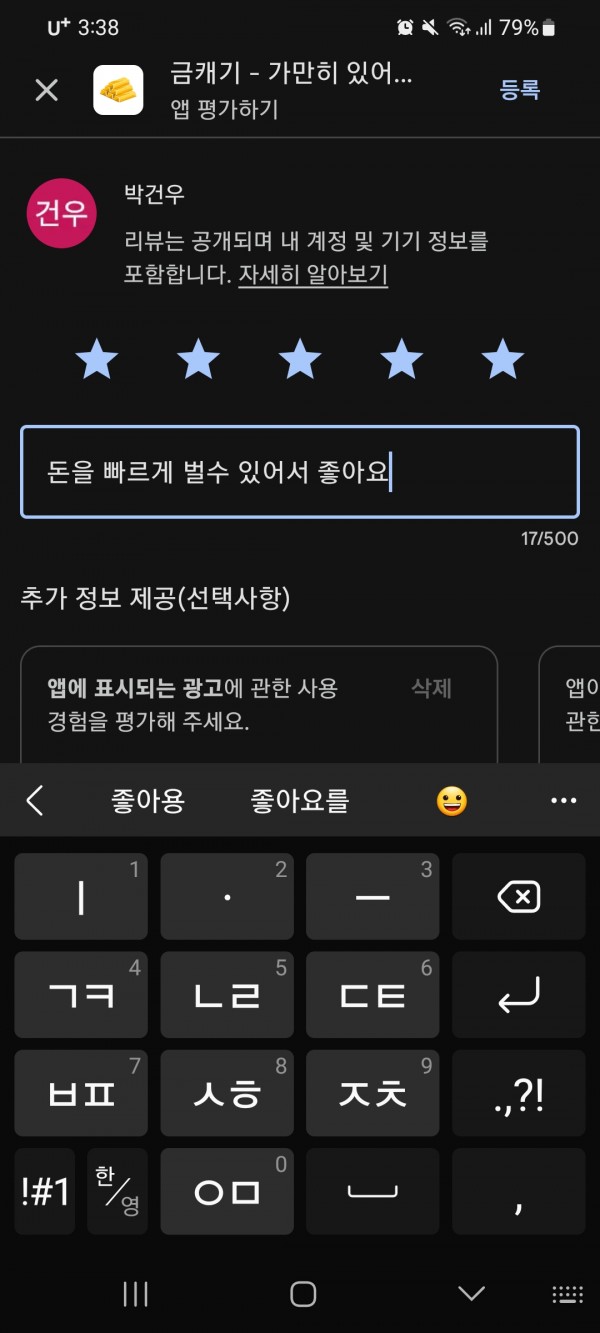Select the first star rating
600x1333 pixels.
[97, 358]
